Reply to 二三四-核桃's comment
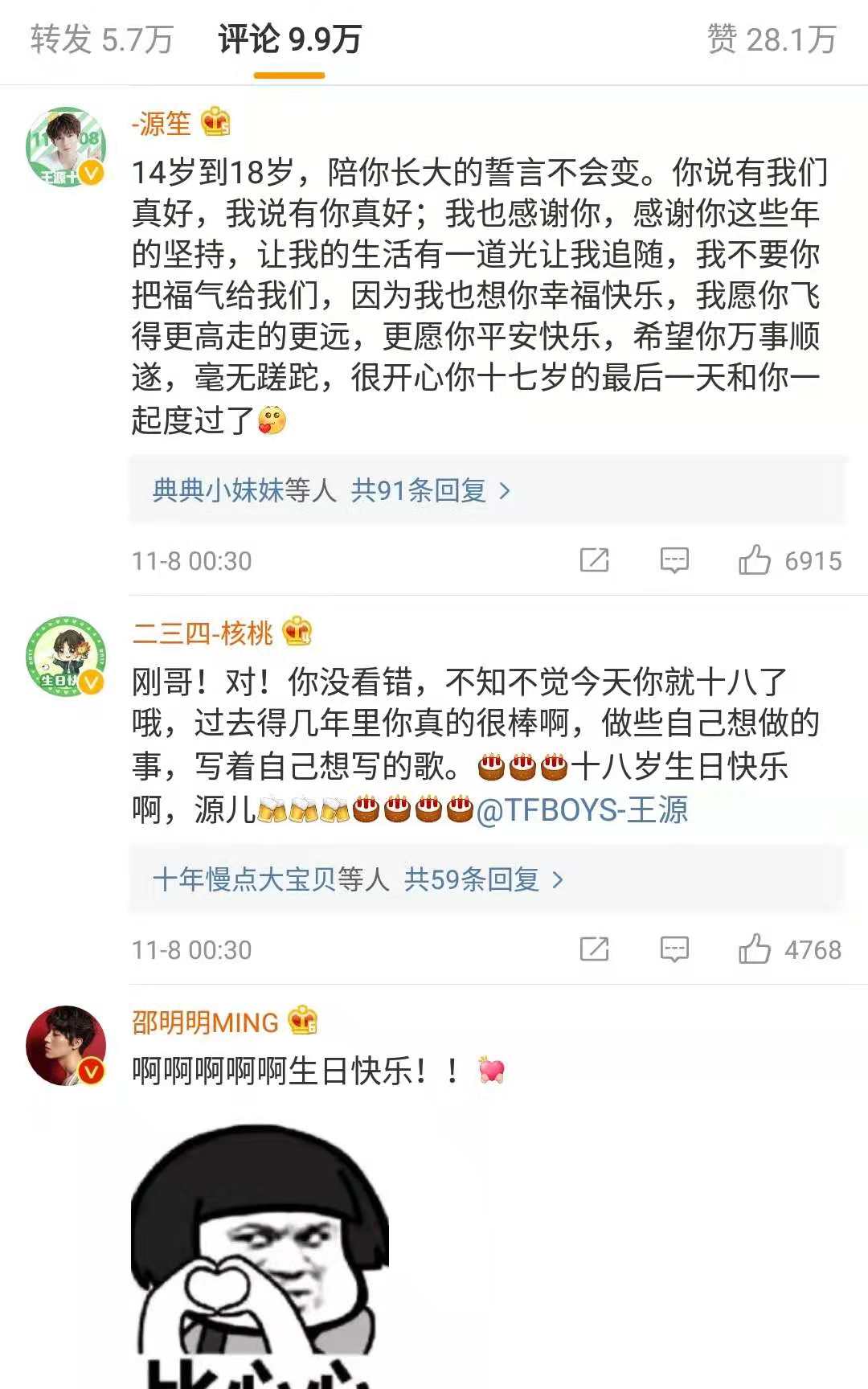The height and width of the screenshot is (1389, 868). 674,949
